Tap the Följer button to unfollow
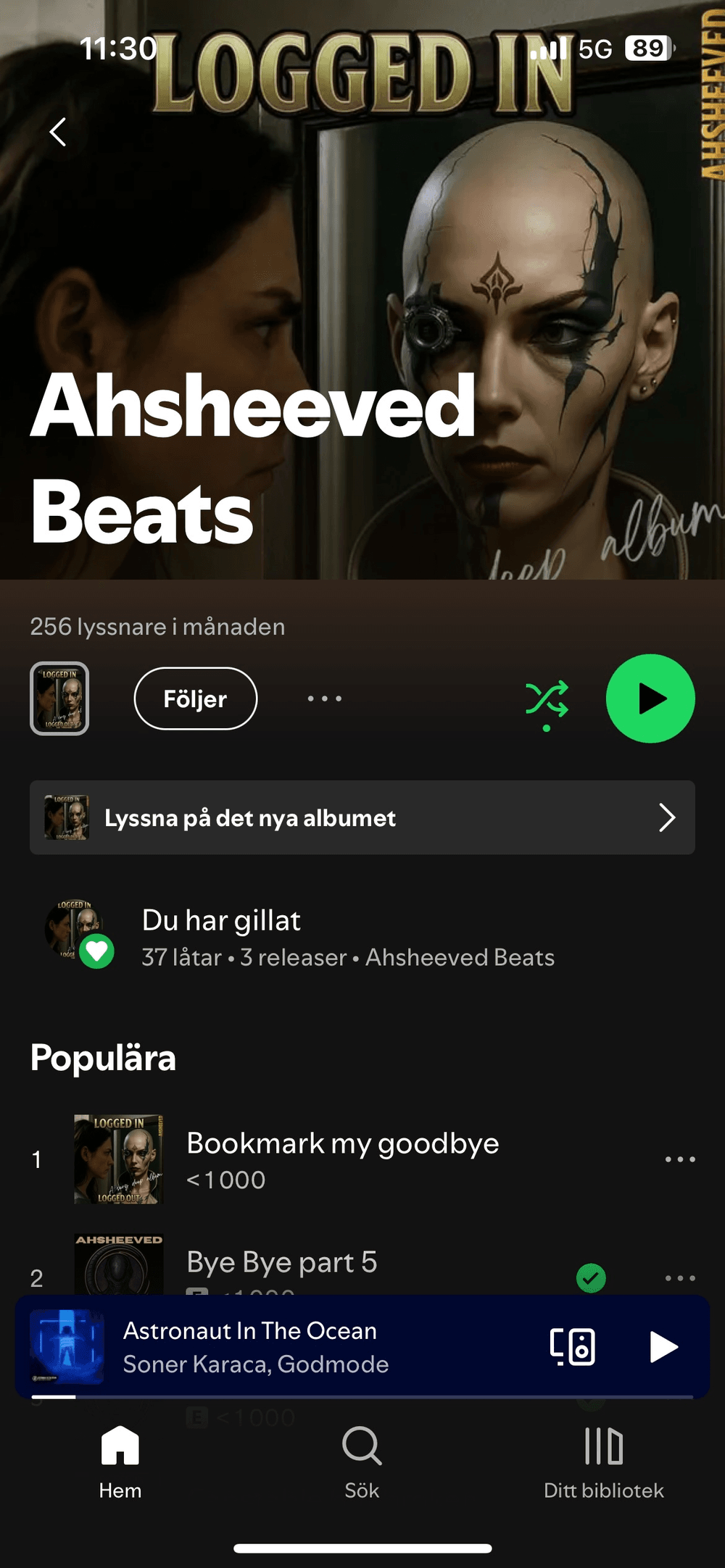The width and height of the screenshot is (725, 1568). click(x=196, y=698)
